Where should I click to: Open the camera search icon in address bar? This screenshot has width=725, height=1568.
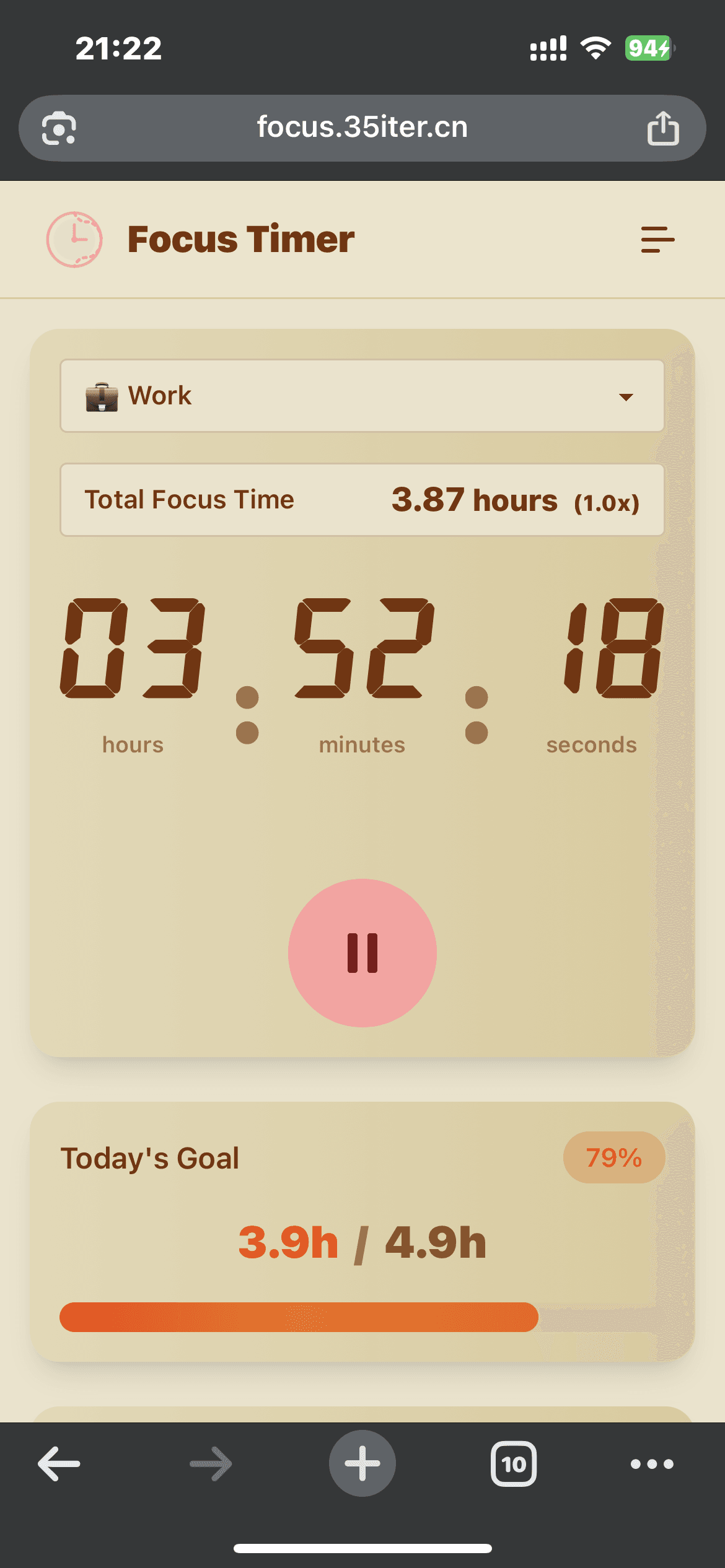(59, 129)
